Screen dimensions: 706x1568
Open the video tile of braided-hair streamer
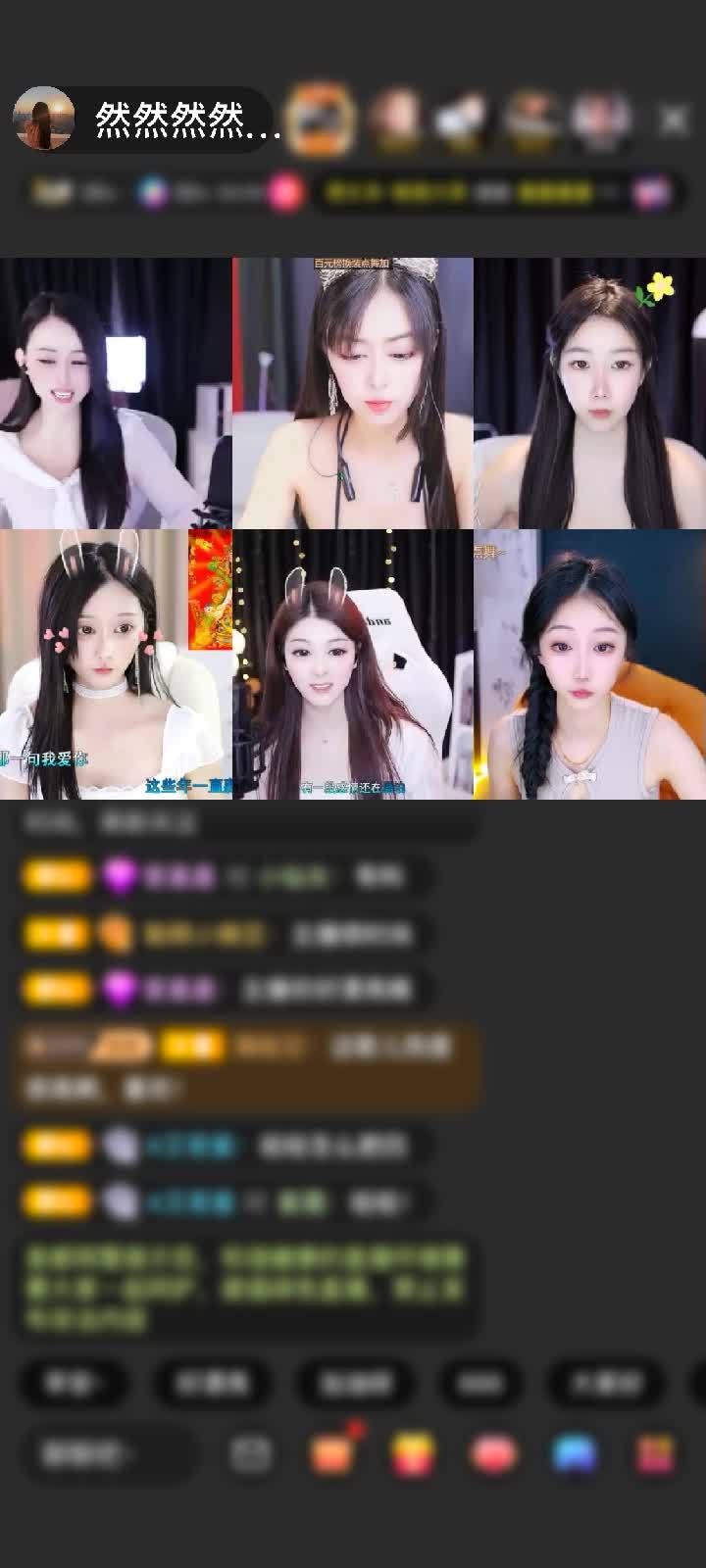pyautogui.click(x=589, y=664)
